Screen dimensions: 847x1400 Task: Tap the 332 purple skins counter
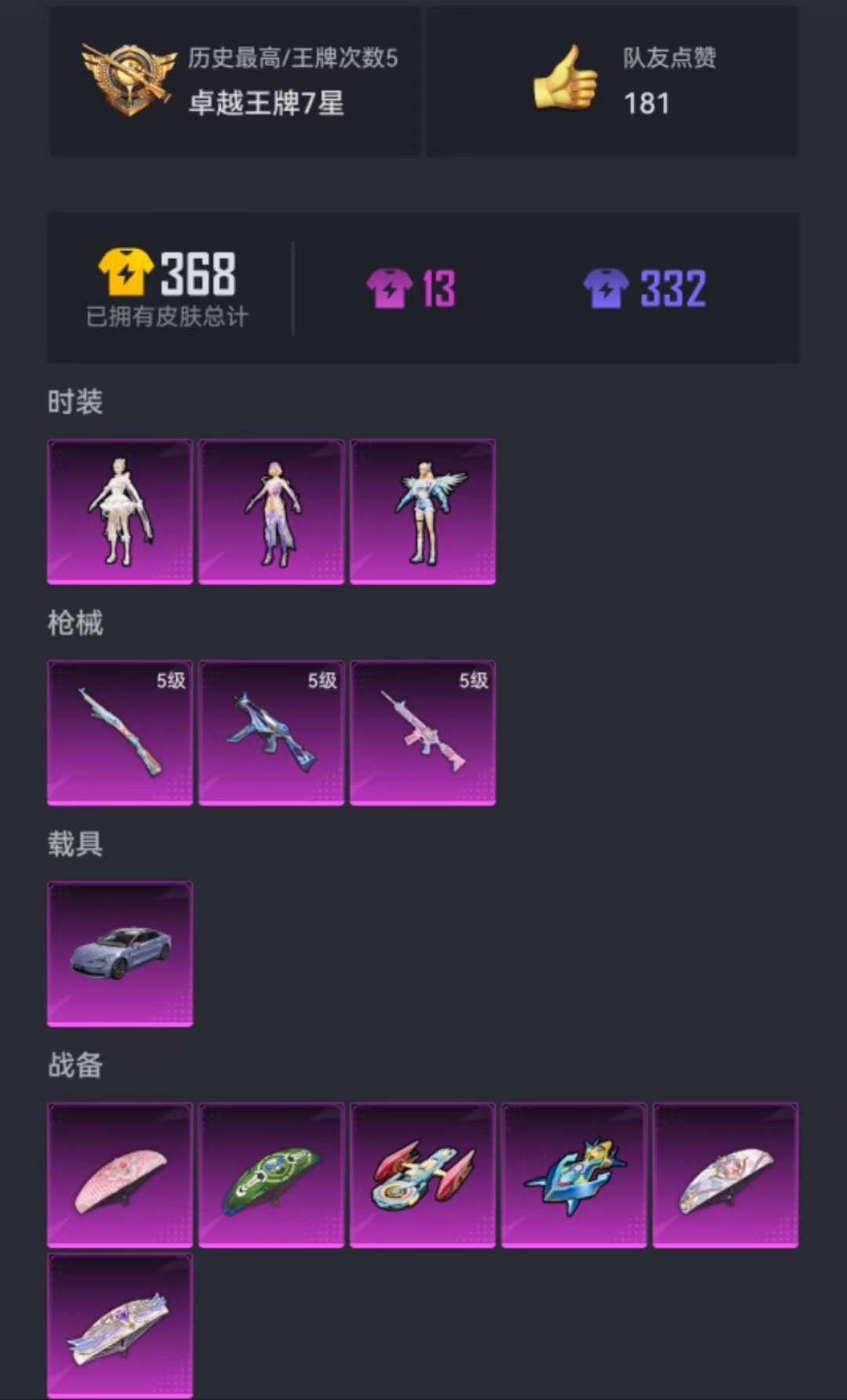tap(645, 288)
